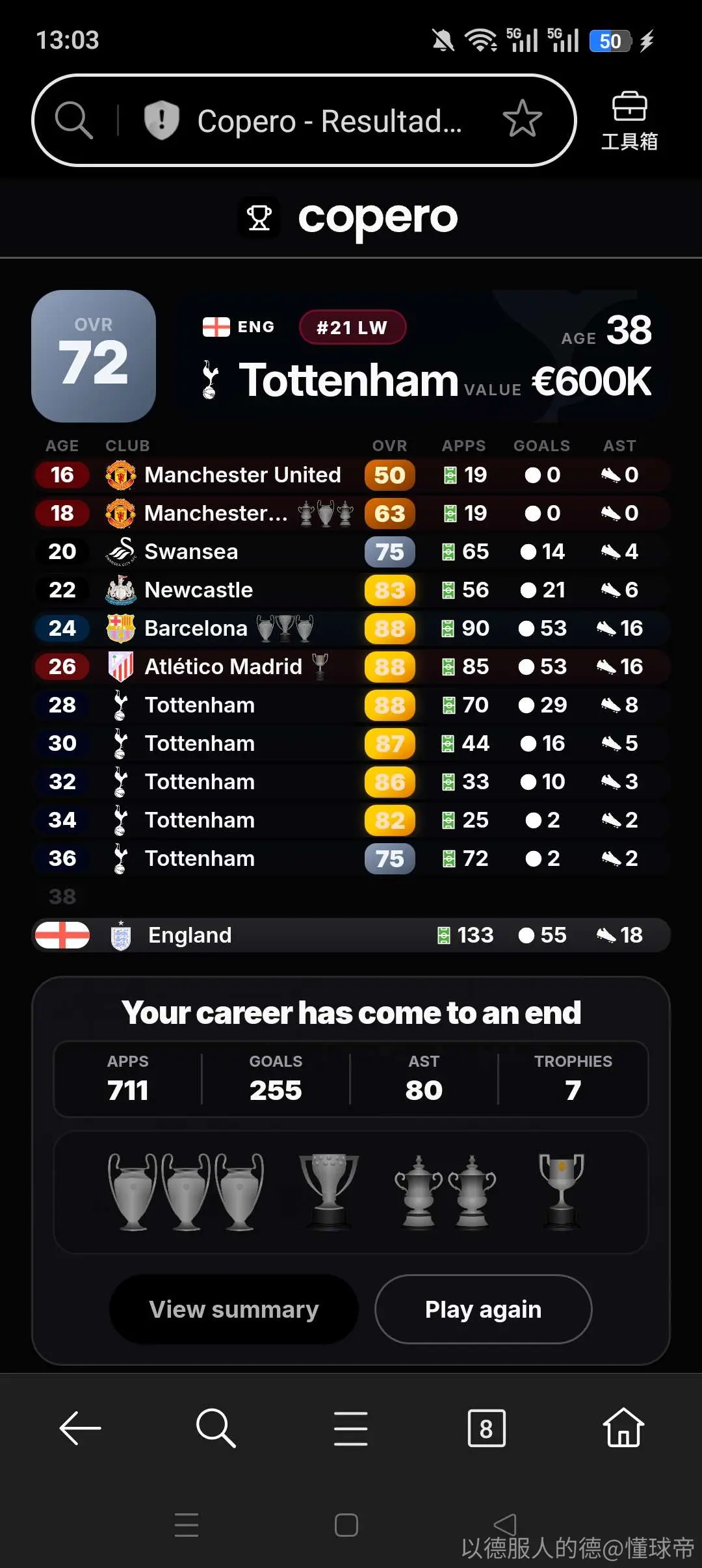Go back with the browser arrow
702x1568 pixels.
(80, 1428)
